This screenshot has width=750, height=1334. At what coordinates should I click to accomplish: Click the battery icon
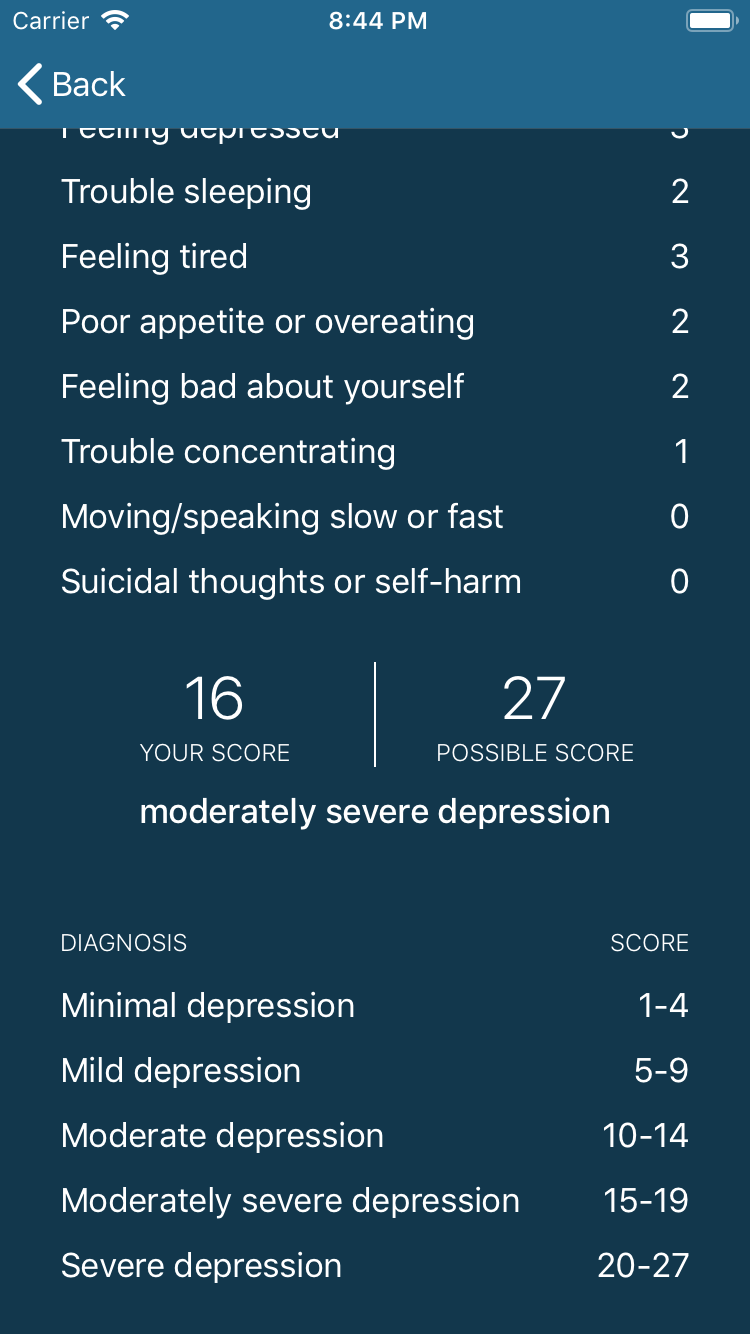point(712,18)
